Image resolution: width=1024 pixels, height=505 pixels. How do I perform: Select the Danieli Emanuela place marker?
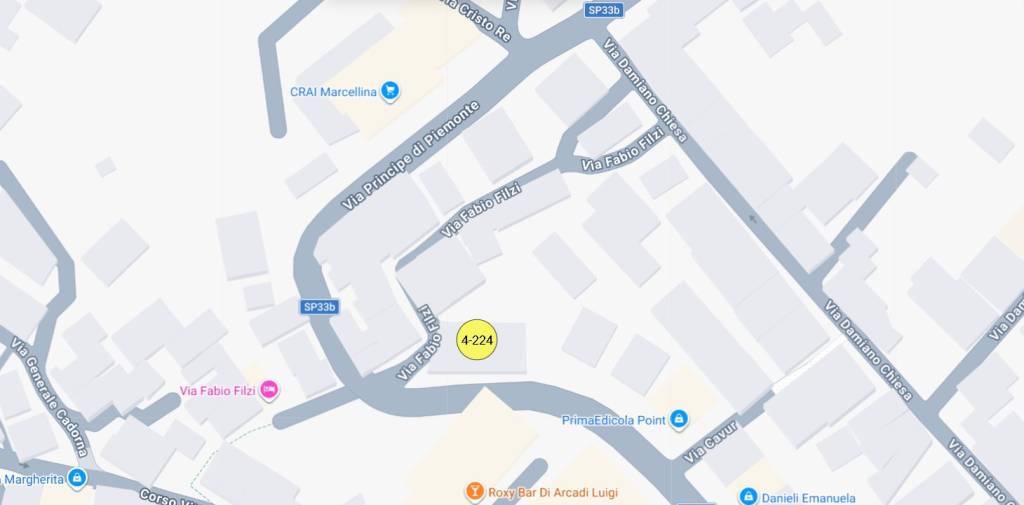point(748,496)
